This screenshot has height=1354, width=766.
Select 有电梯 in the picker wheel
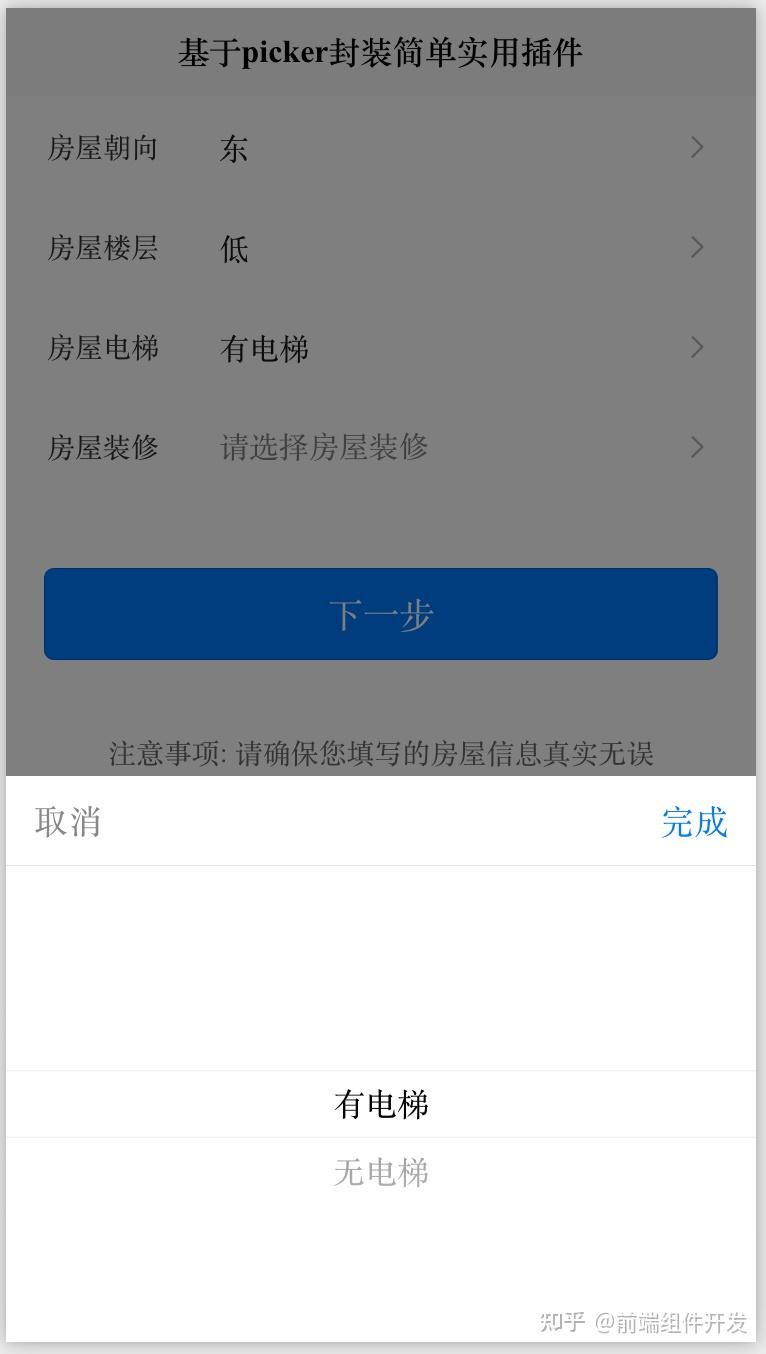(380, 1104)
